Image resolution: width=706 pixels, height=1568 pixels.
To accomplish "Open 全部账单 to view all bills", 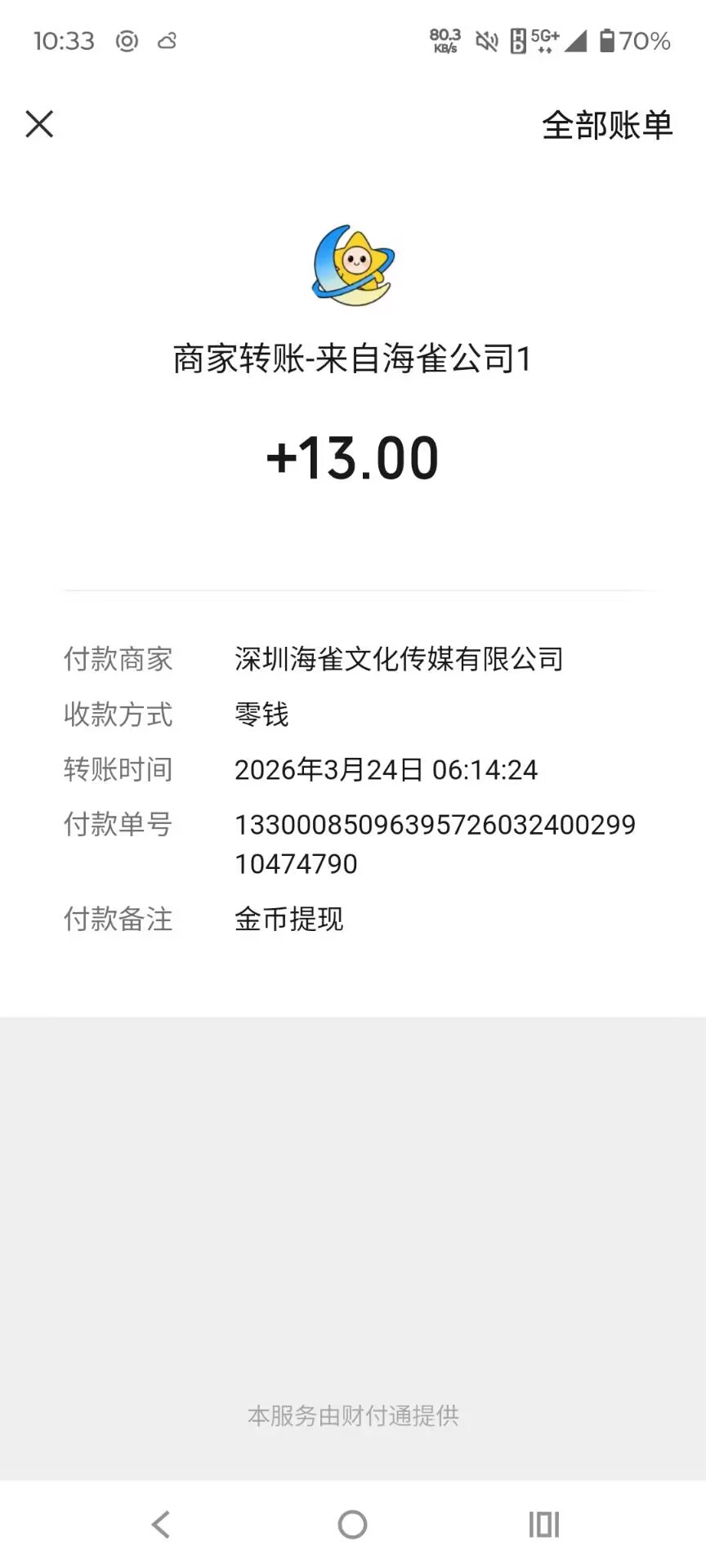I will pyautogui.click(x=606, y=126).
